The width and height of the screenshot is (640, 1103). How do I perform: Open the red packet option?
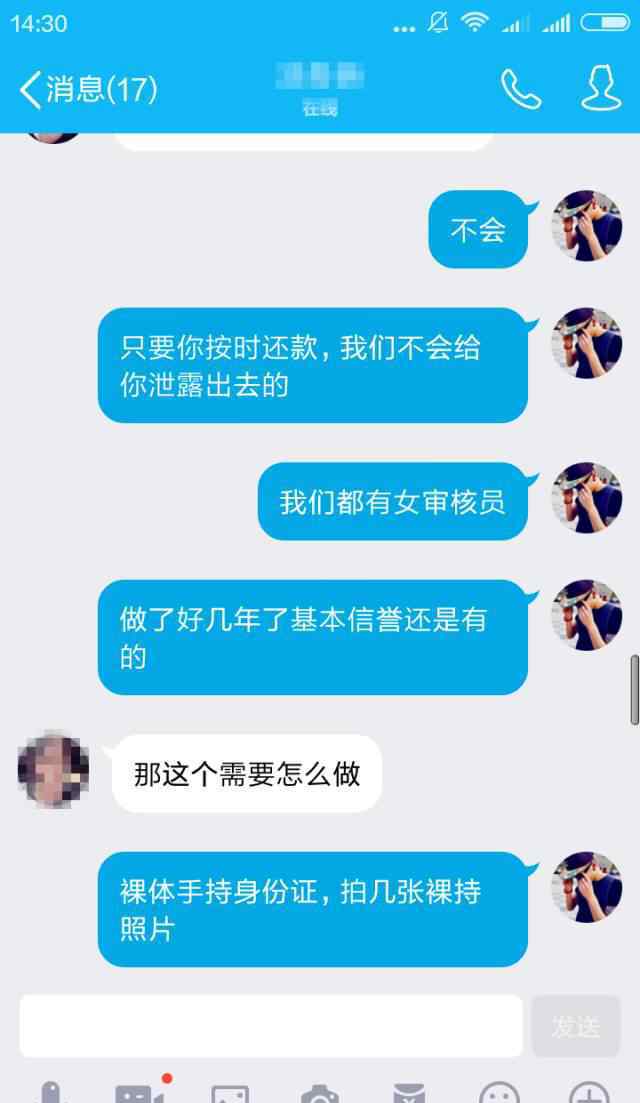pos(408,1094)
